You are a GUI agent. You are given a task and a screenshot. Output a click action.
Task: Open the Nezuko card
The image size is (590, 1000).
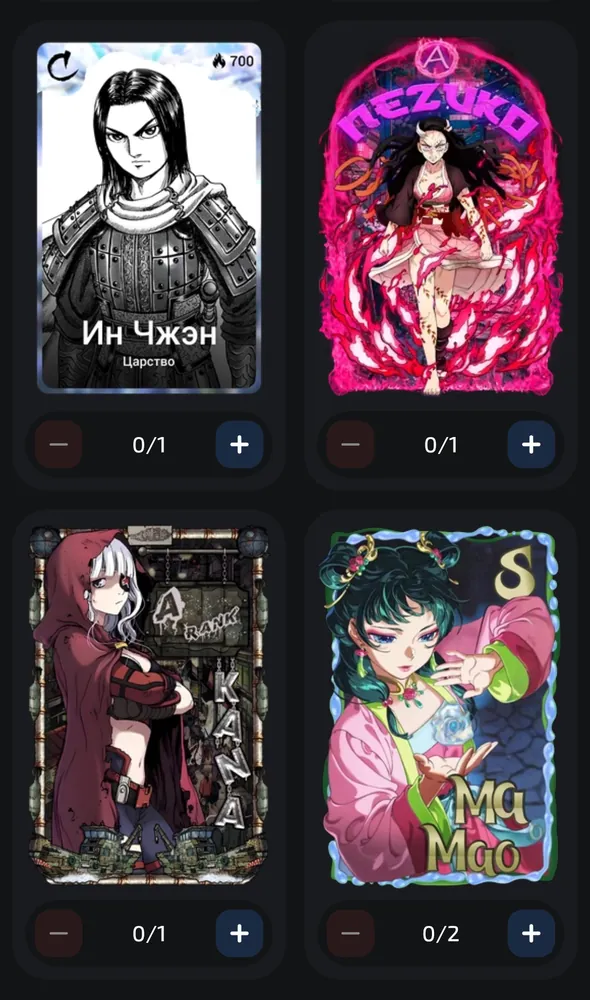440,217
